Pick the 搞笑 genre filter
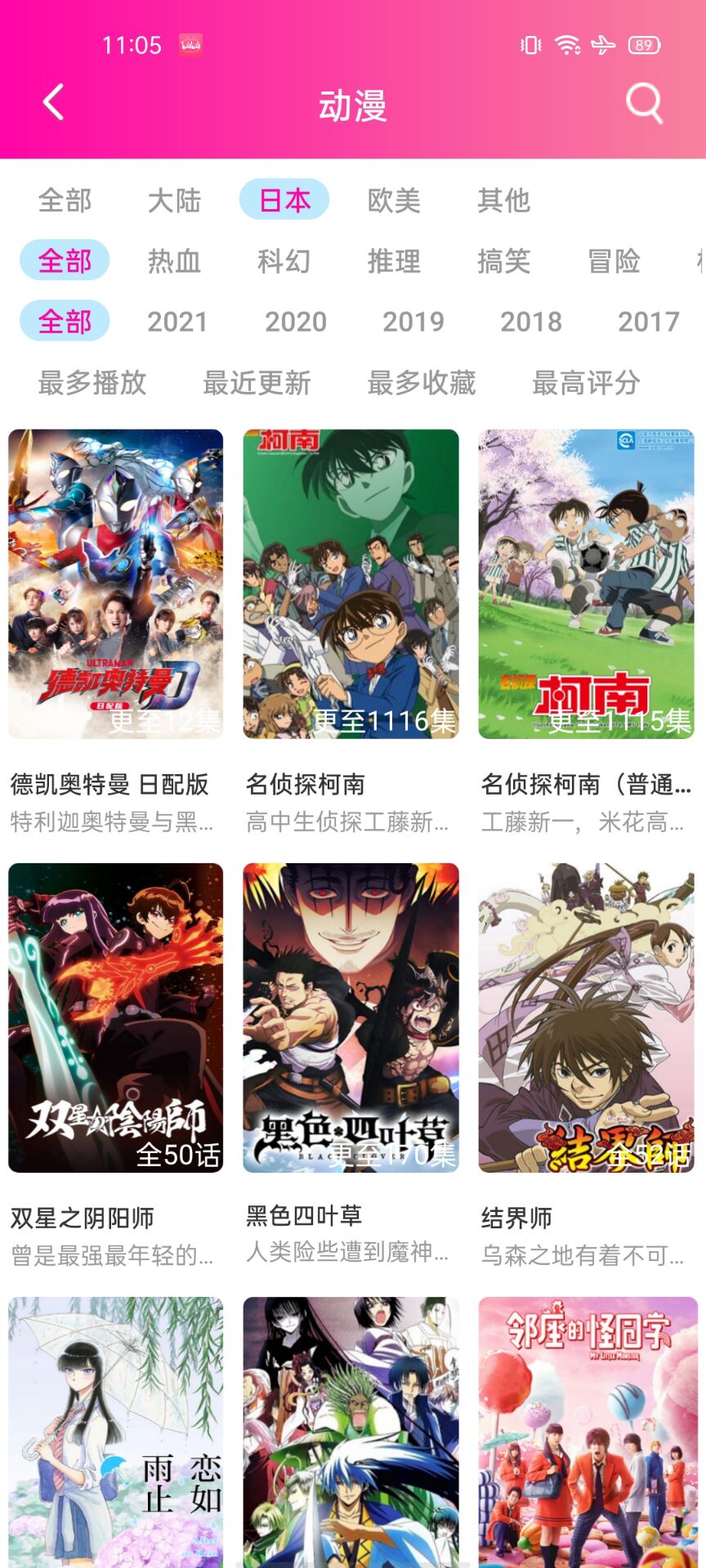Viewport: 706px width, 1568px height. point(503,261)
